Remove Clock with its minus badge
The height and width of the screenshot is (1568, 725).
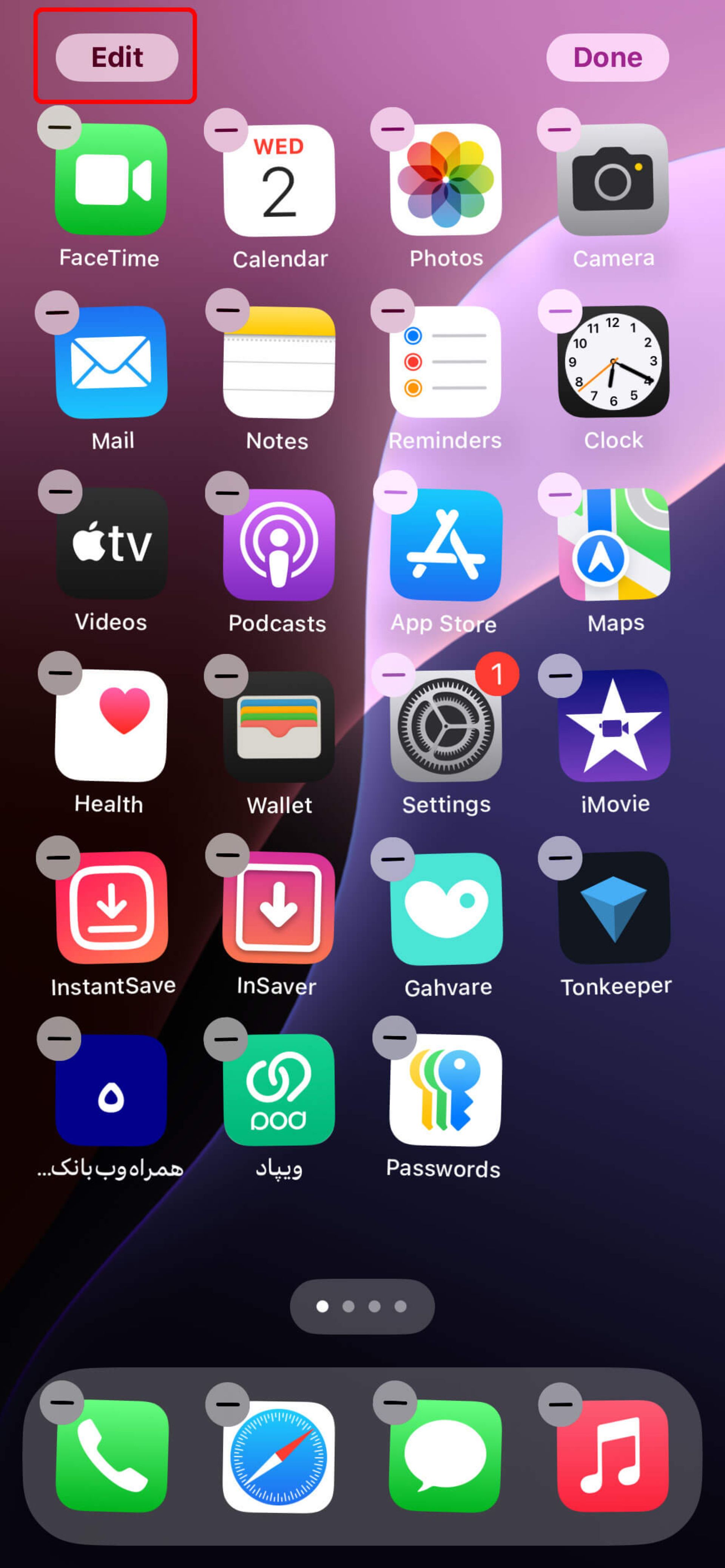(x=559, y=311)
